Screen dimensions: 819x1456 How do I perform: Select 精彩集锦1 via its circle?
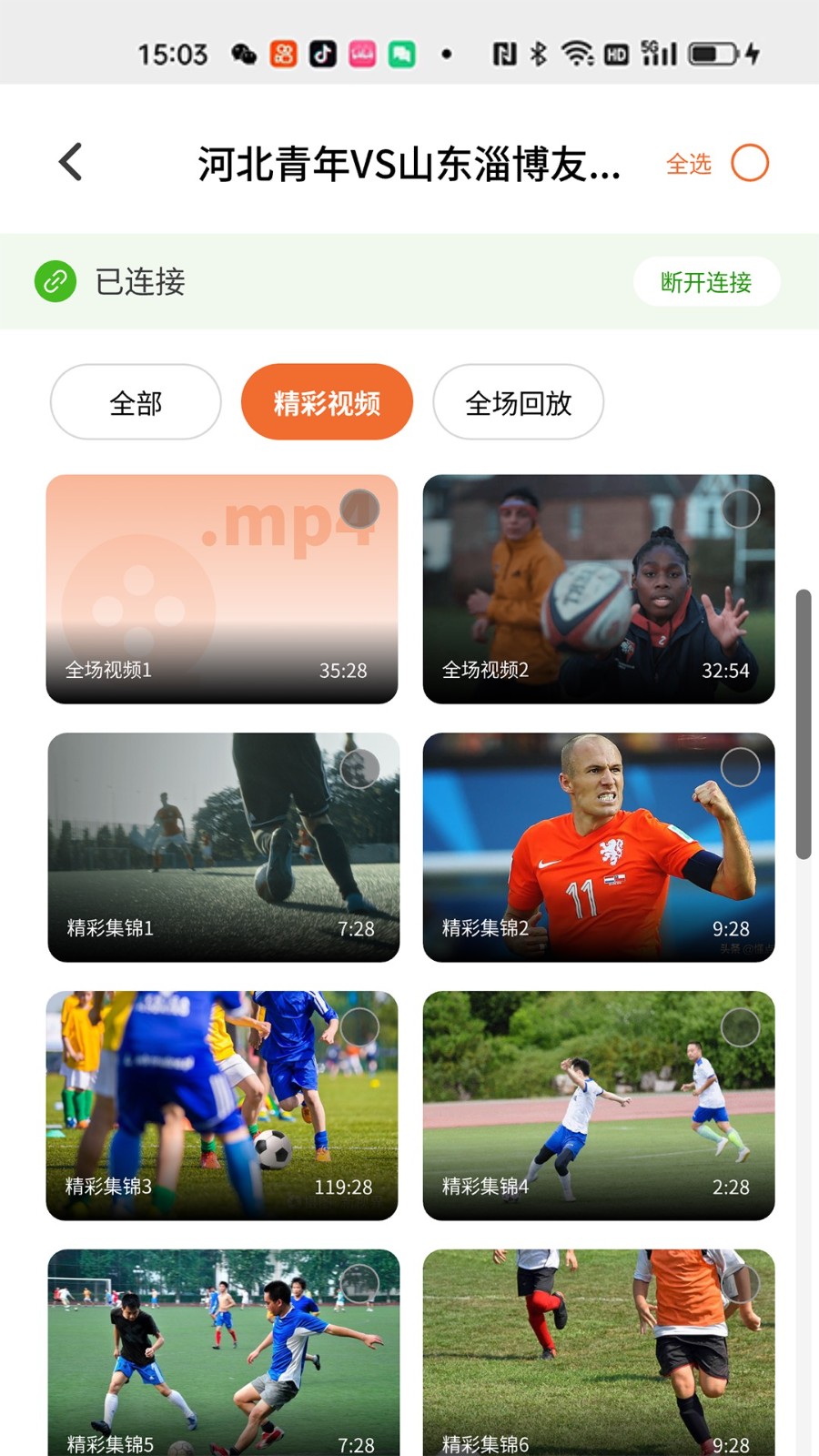[359, 769]
